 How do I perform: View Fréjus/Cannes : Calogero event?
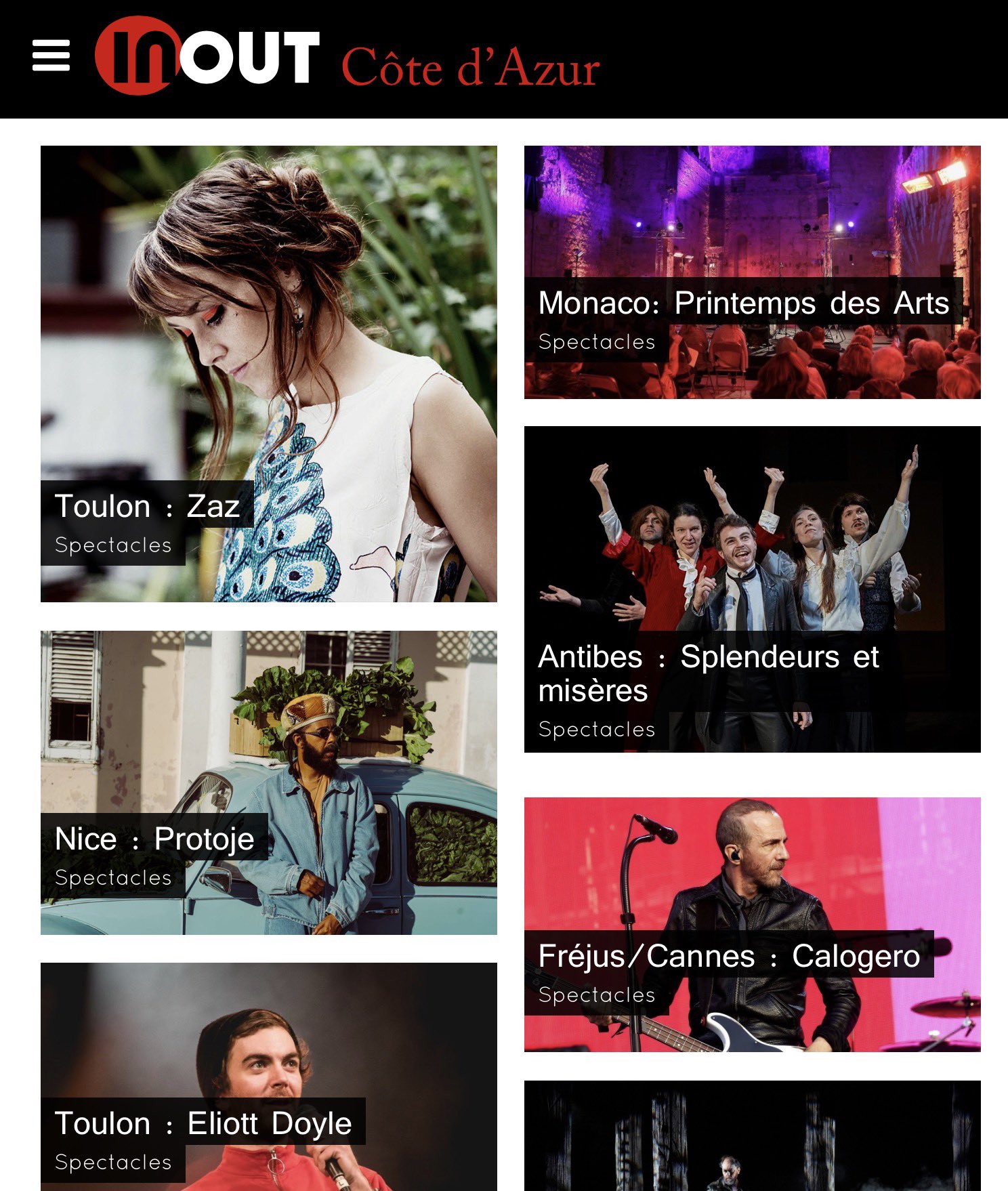point(728,955)
